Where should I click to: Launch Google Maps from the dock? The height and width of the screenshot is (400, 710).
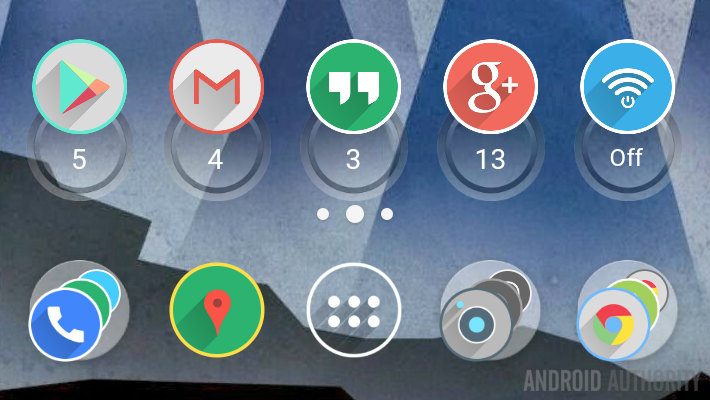pos(217,310)
